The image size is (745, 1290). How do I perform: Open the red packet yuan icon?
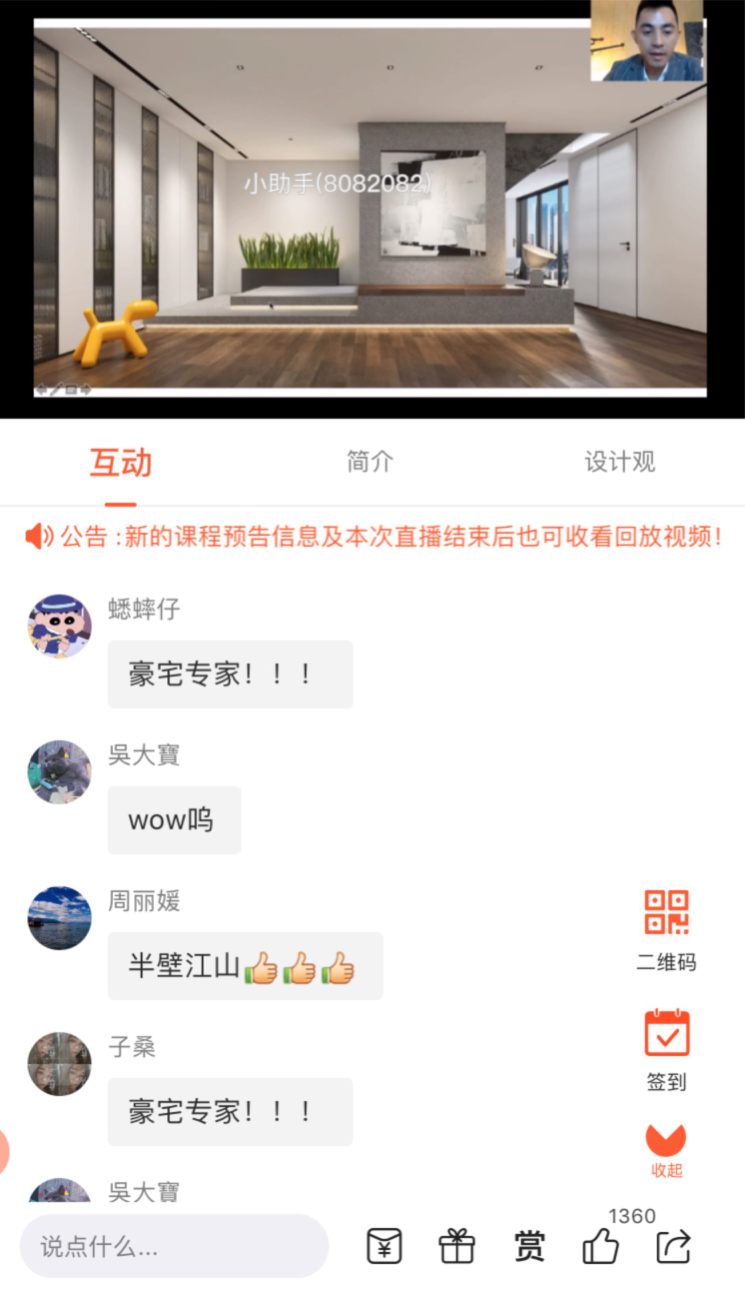pos(384,1247)
